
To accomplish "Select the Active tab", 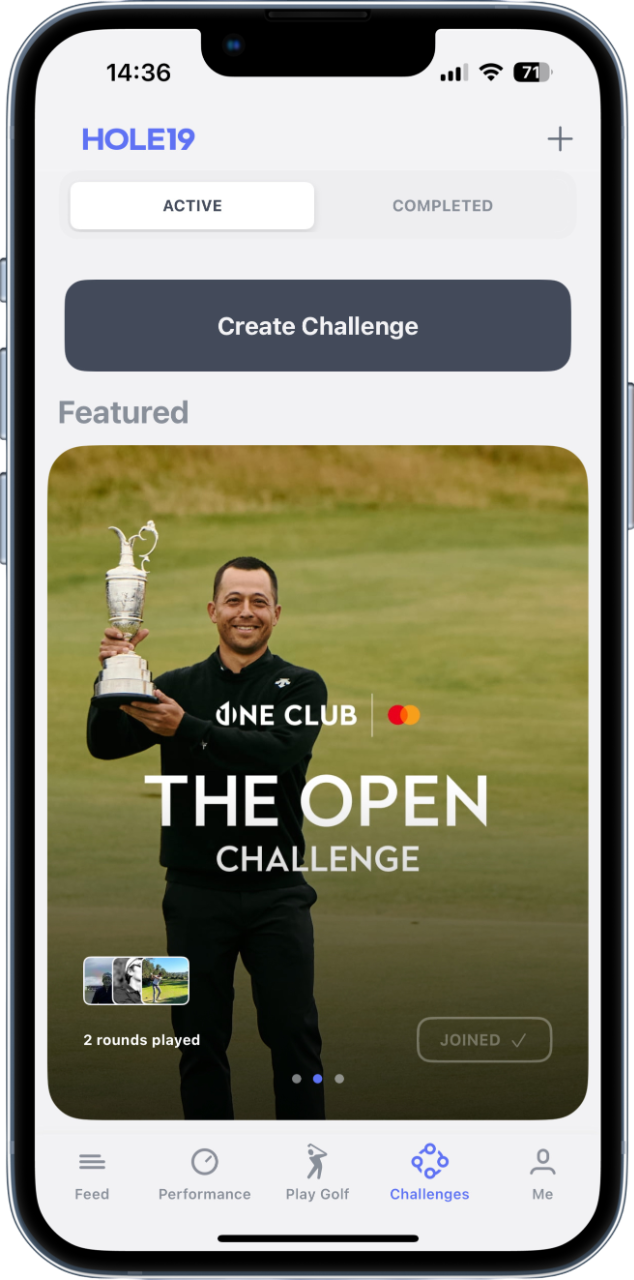I will click(x=192, y=206).
